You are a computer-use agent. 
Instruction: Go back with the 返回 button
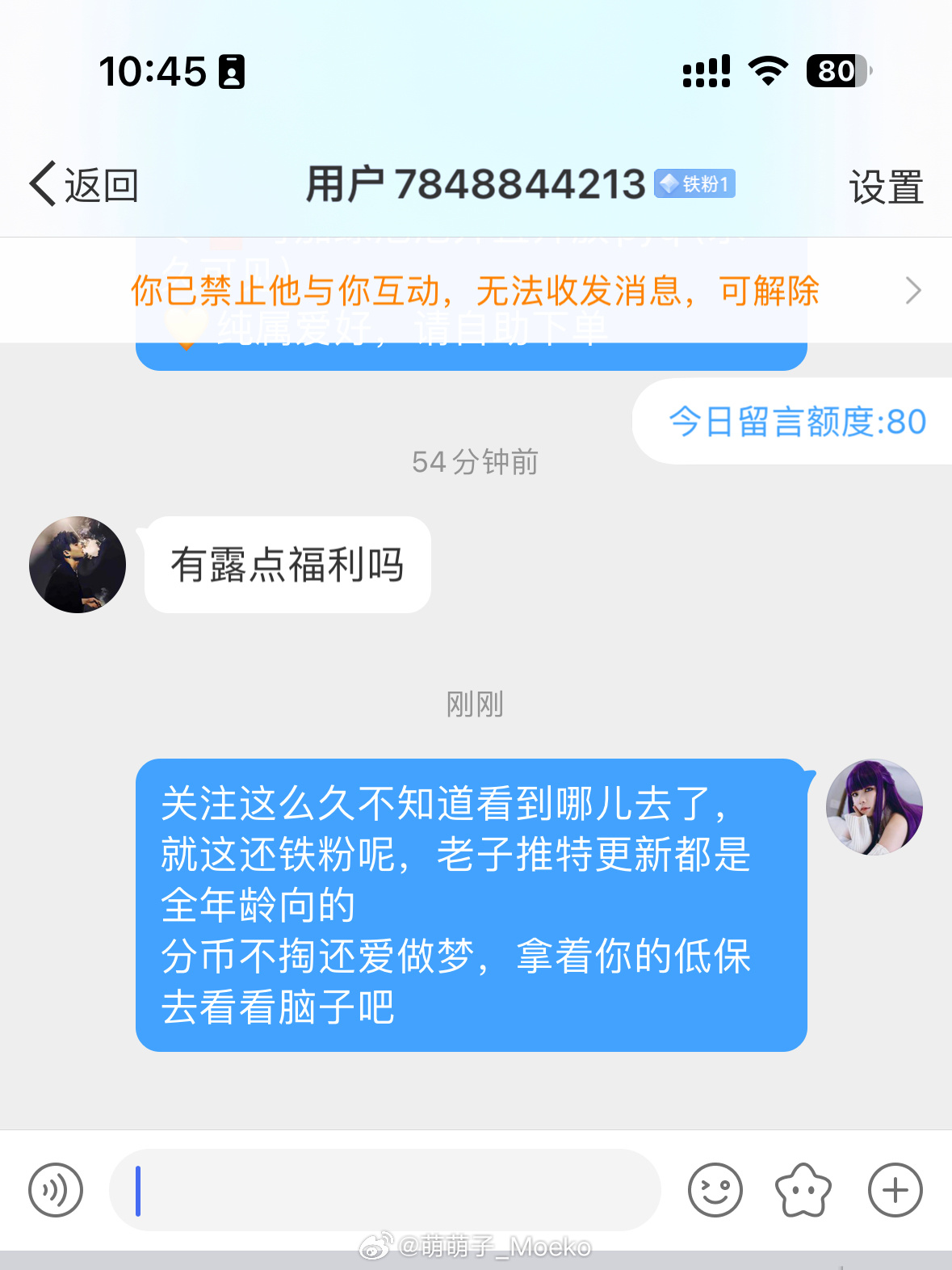point(84,185)
